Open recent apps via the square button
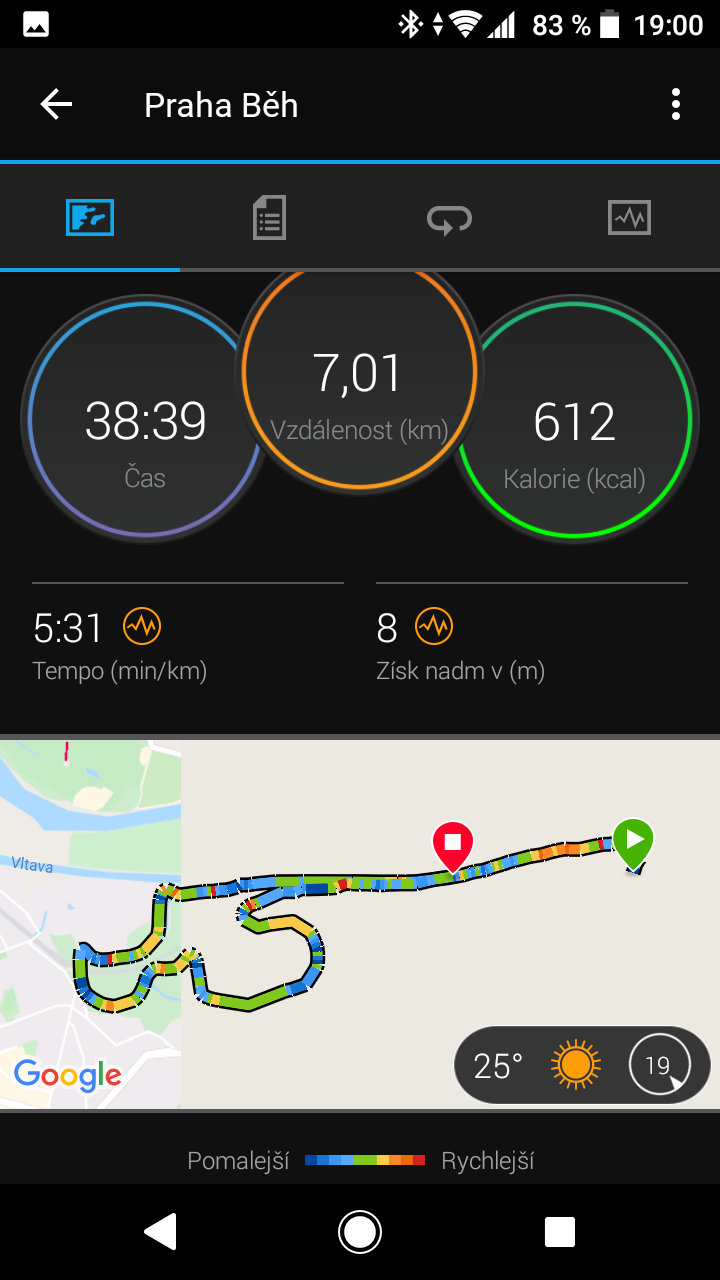Screen dimensions: 720x1280 pos(560,1232)
